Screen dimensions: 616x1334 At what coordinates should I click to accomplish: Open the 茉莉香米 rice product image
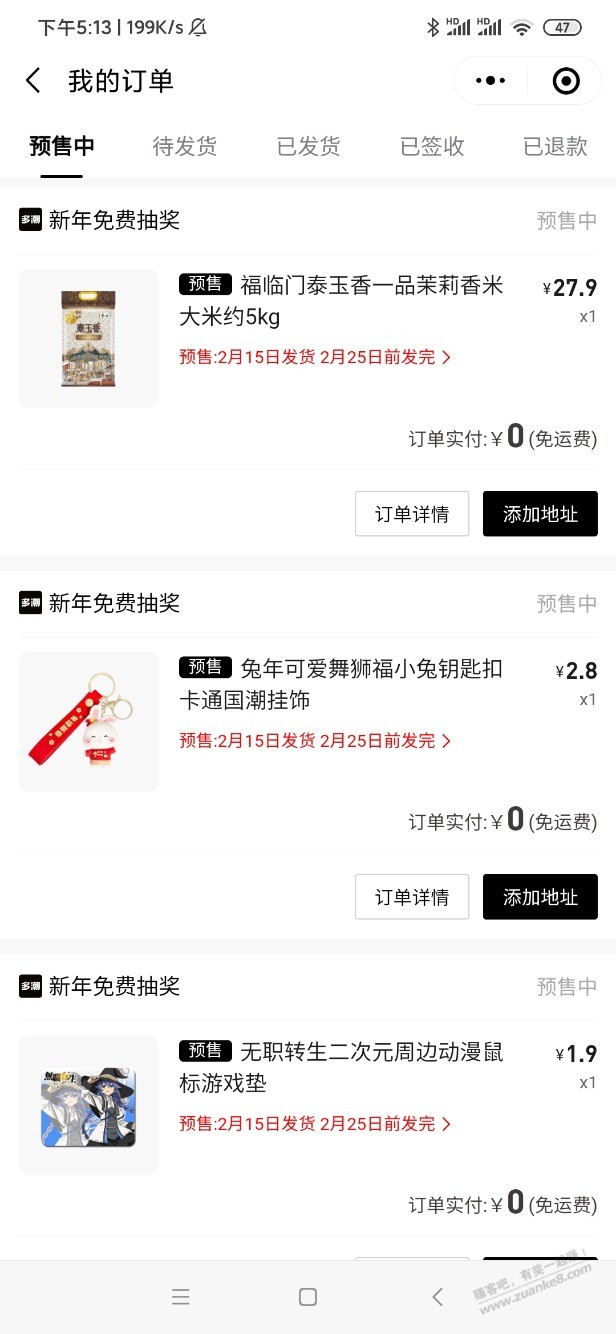[88, 338]
